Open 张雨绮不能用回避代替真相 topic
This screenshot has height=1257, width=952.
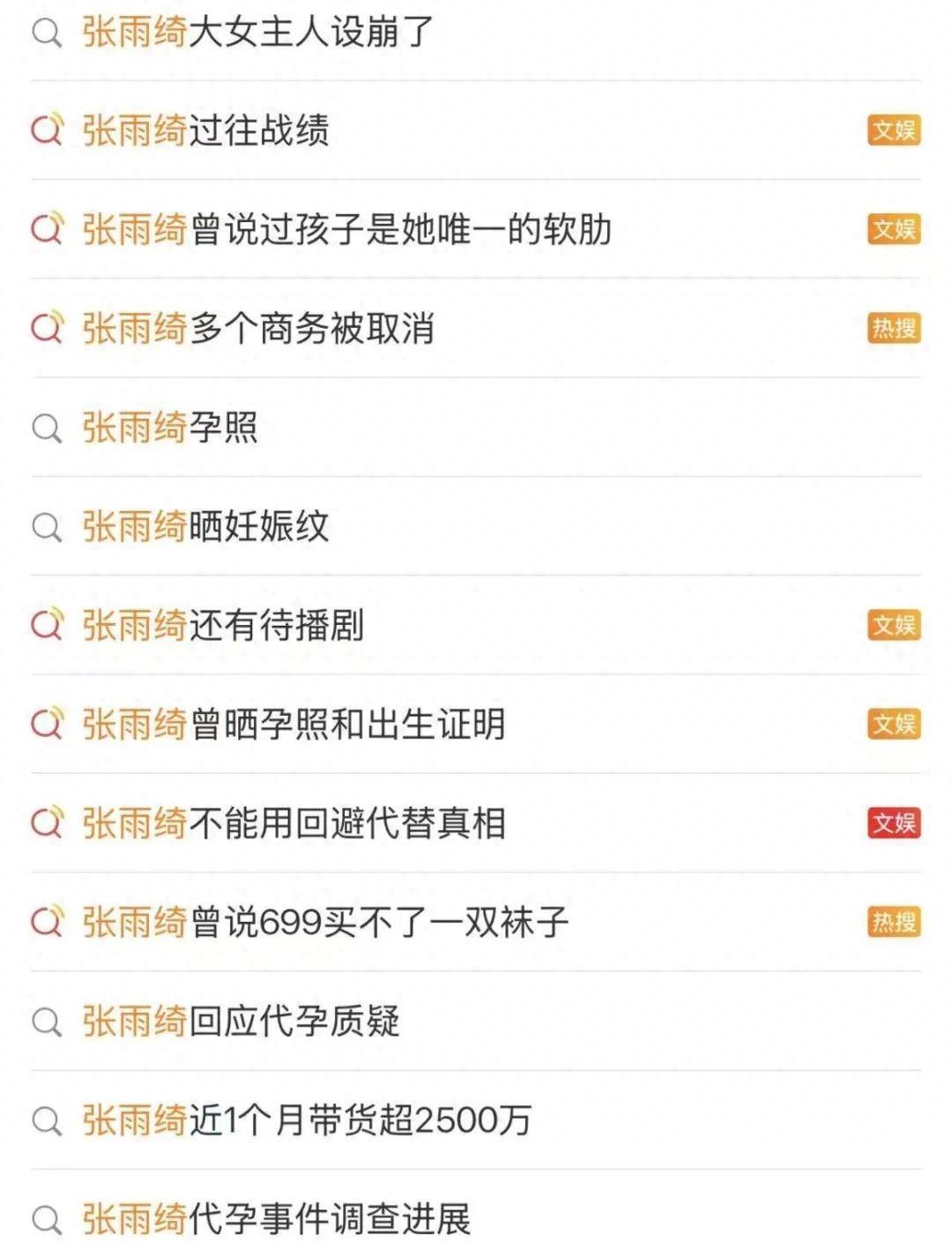click(x=294, y=823)
